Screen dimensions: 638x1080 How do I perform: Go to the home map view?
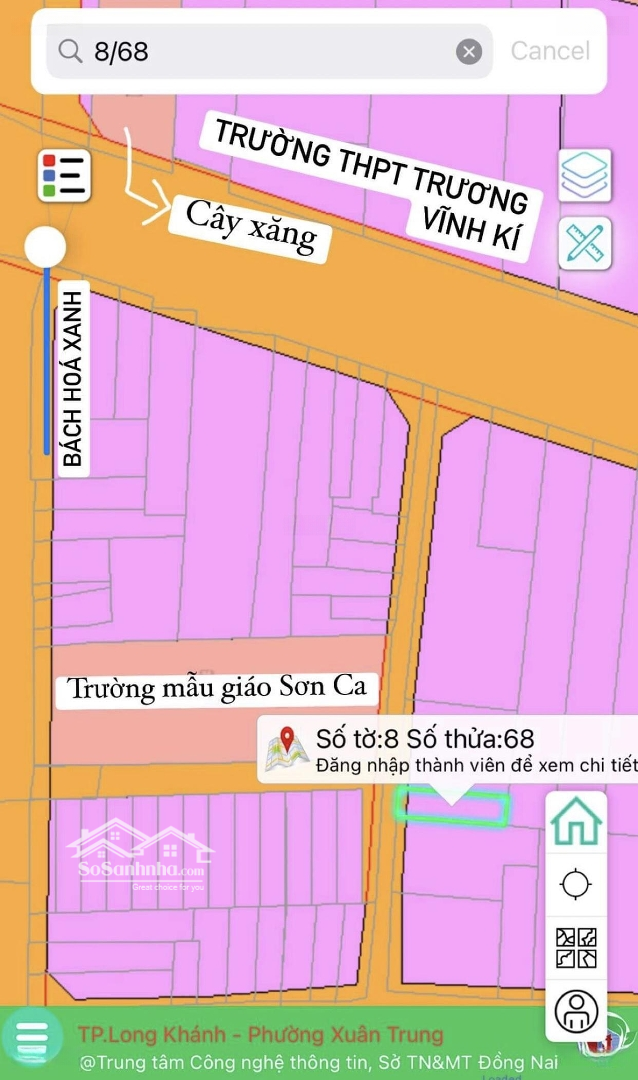click(576, 822)
